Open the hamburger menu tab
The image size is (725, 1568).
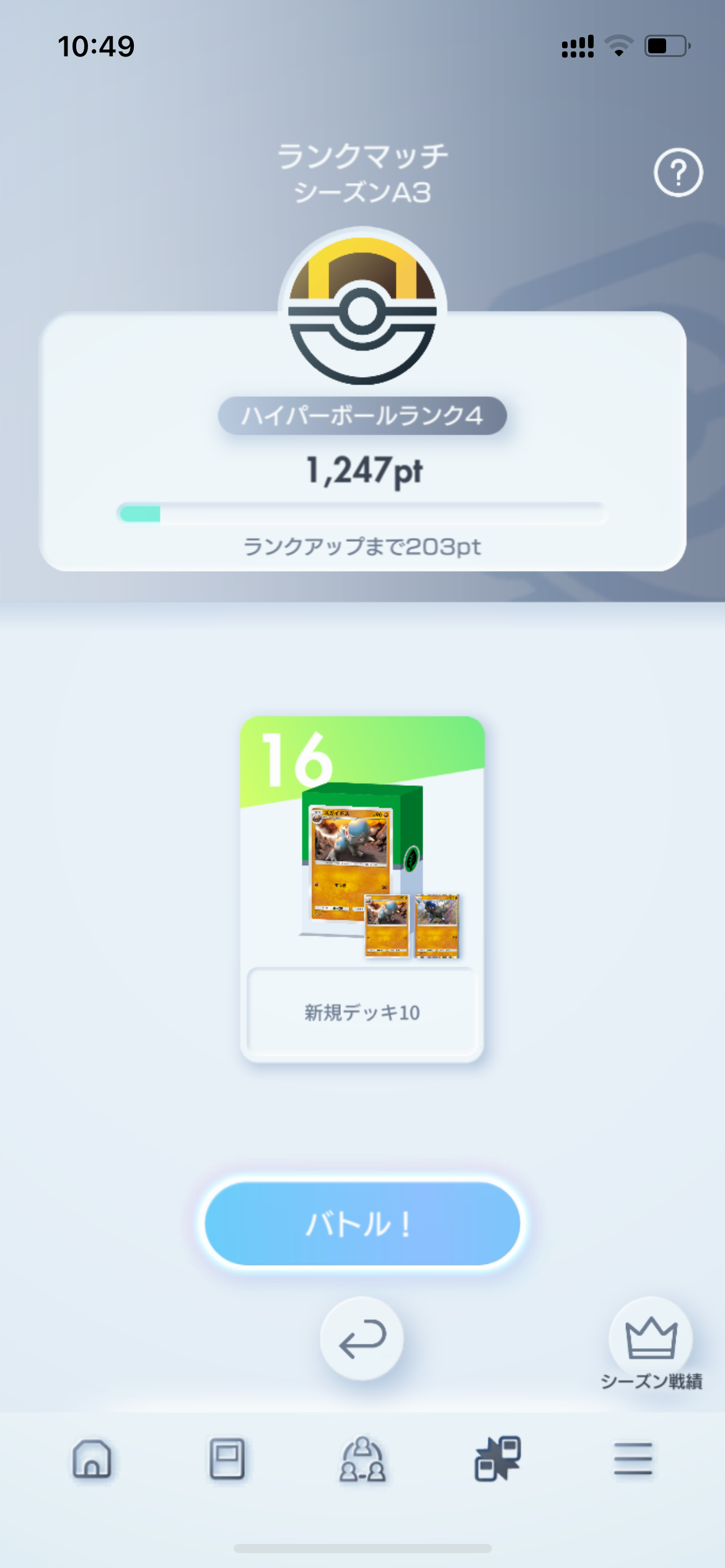click(633, 1459)
